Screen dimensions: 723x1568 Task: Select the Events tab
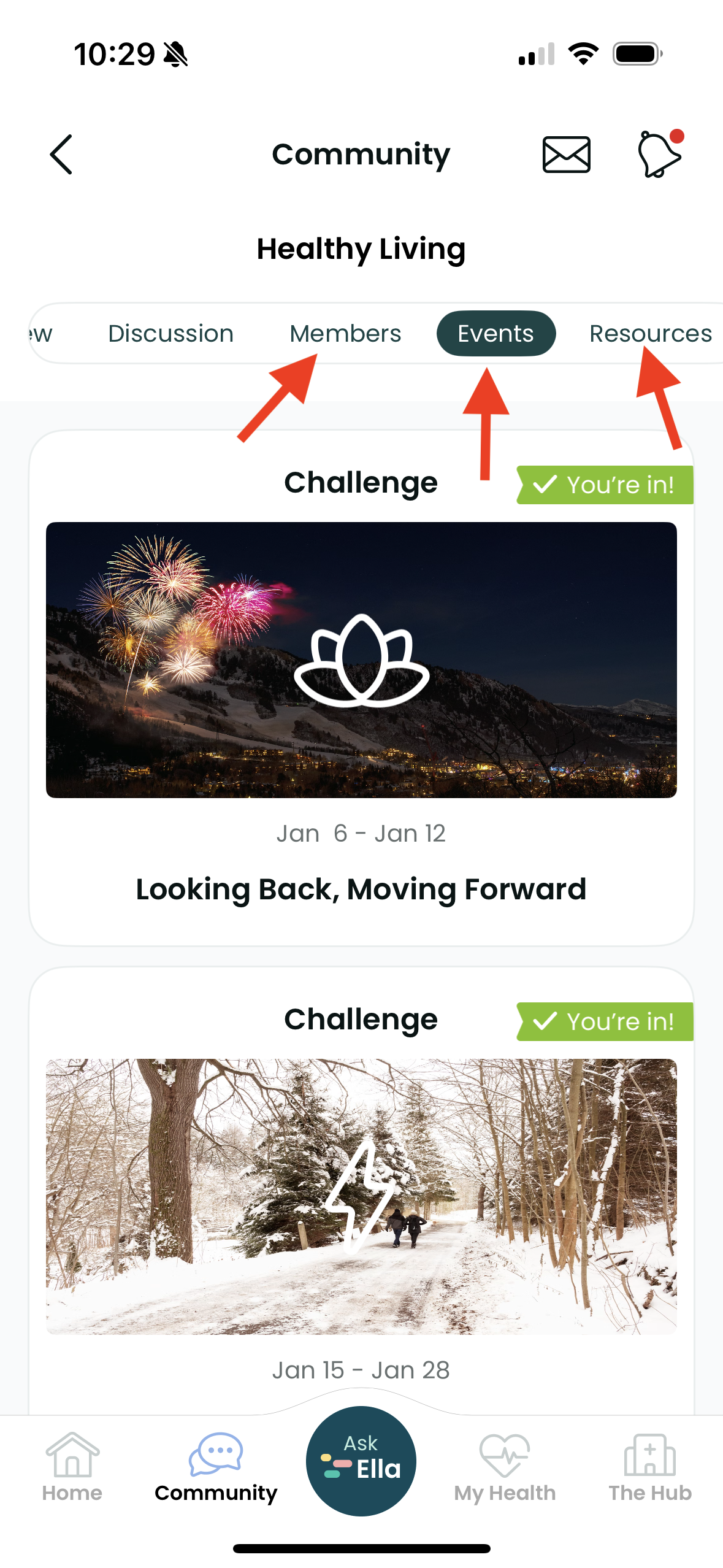tap(495, 334)
